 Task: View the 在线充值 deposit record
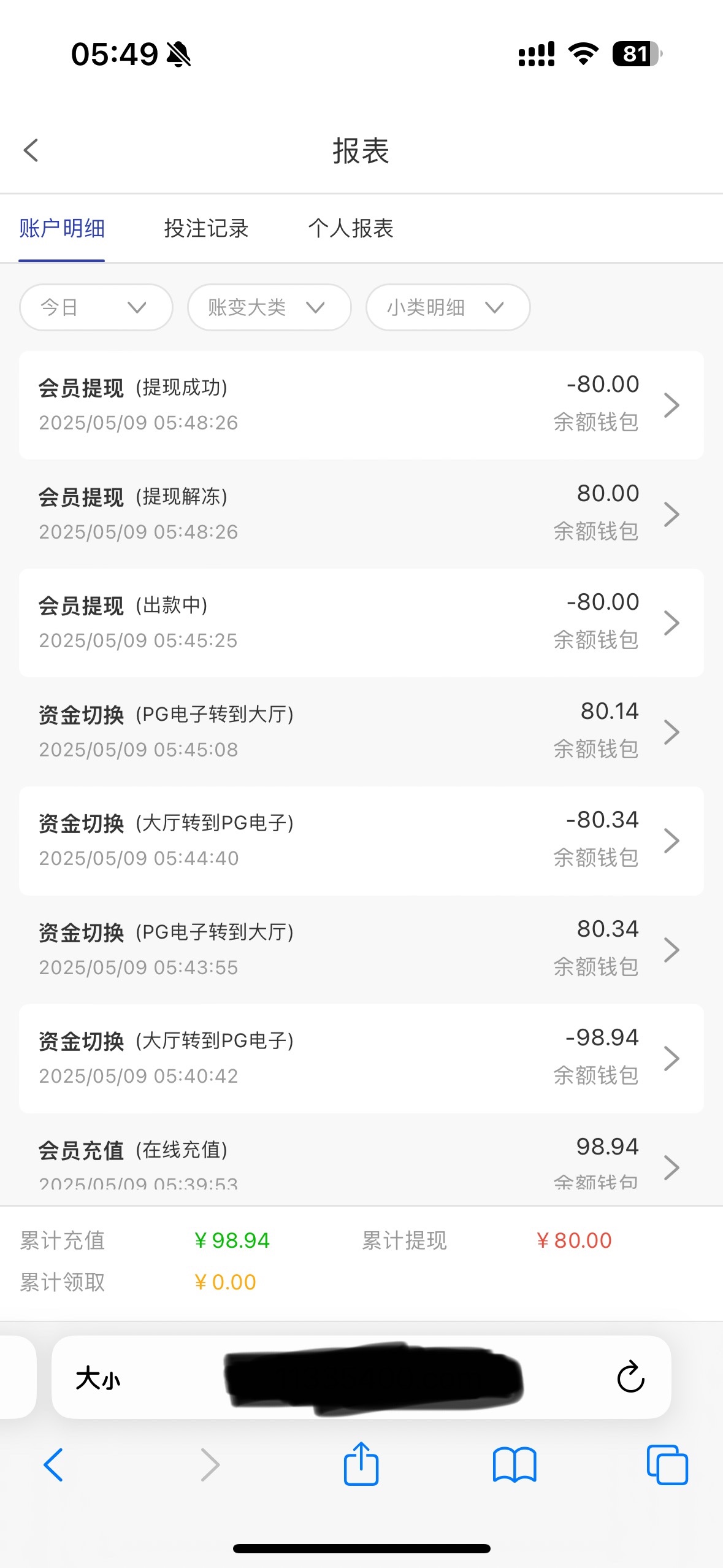[361, 1159]
